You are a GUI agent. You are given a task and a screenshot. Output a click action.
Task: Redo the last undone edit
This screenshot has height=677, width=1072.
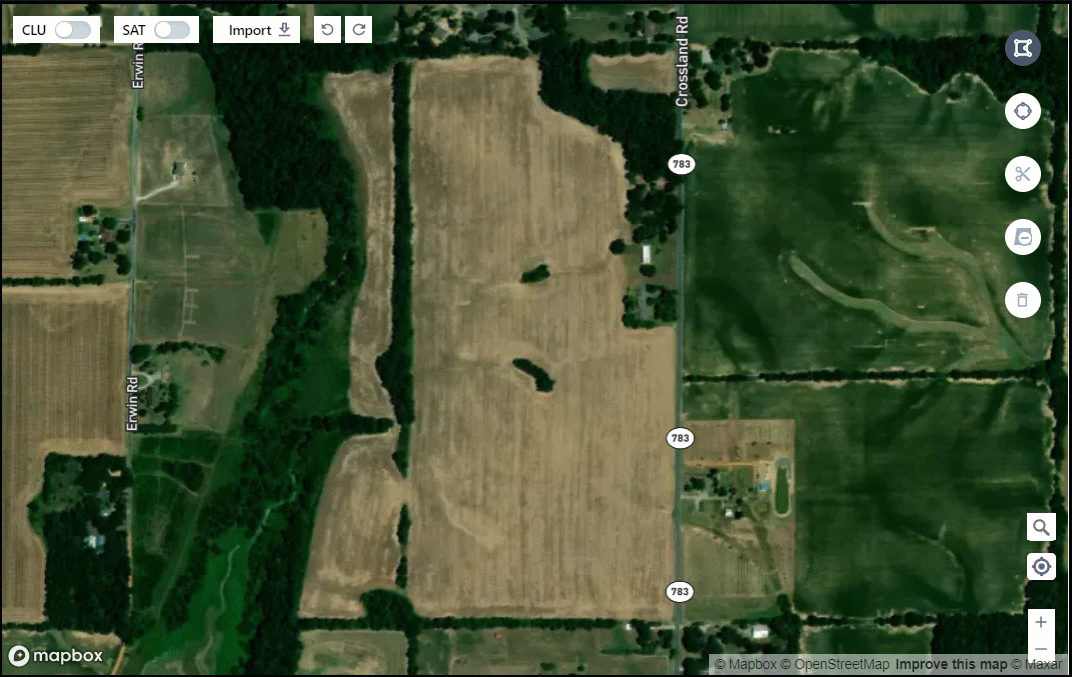click(x=359, y=30)
